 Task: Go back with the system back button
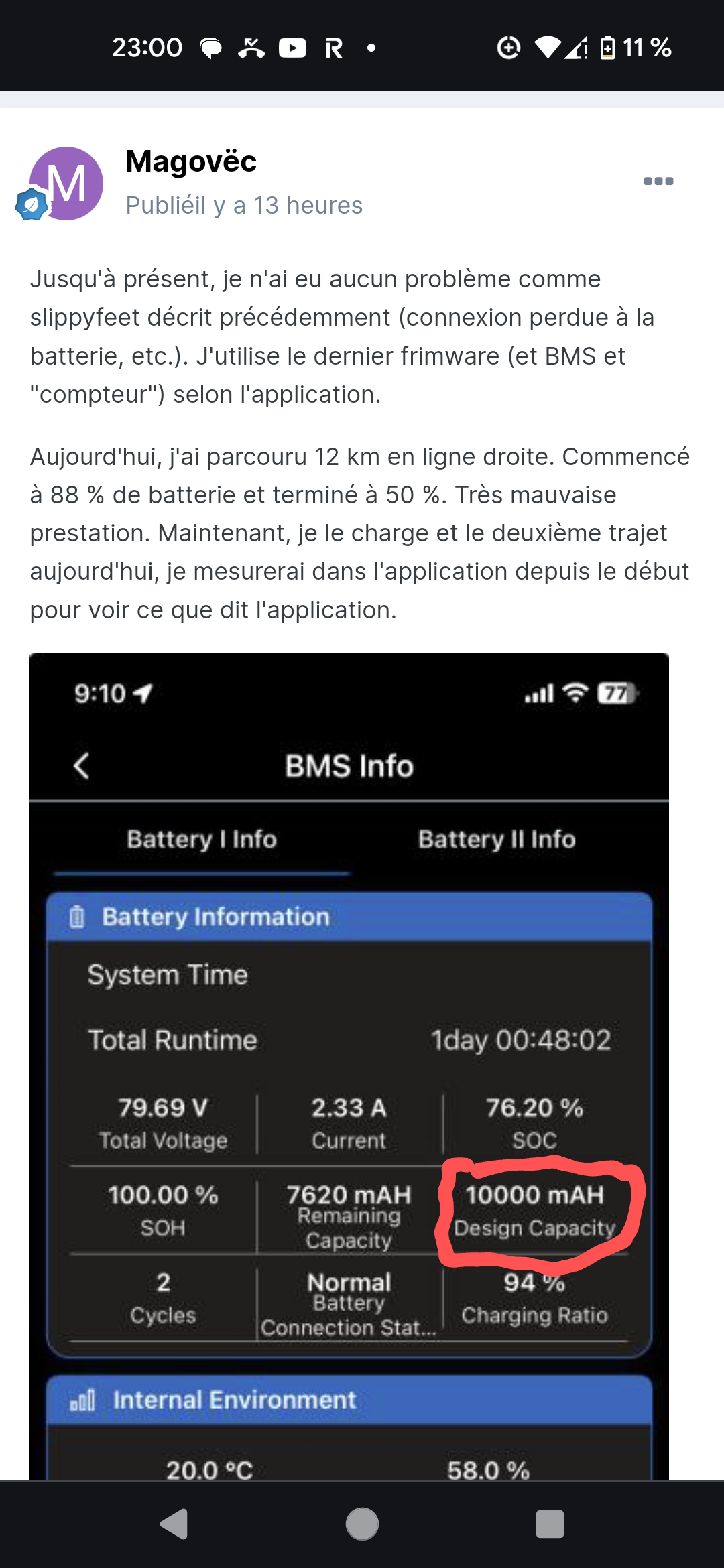174,1524
